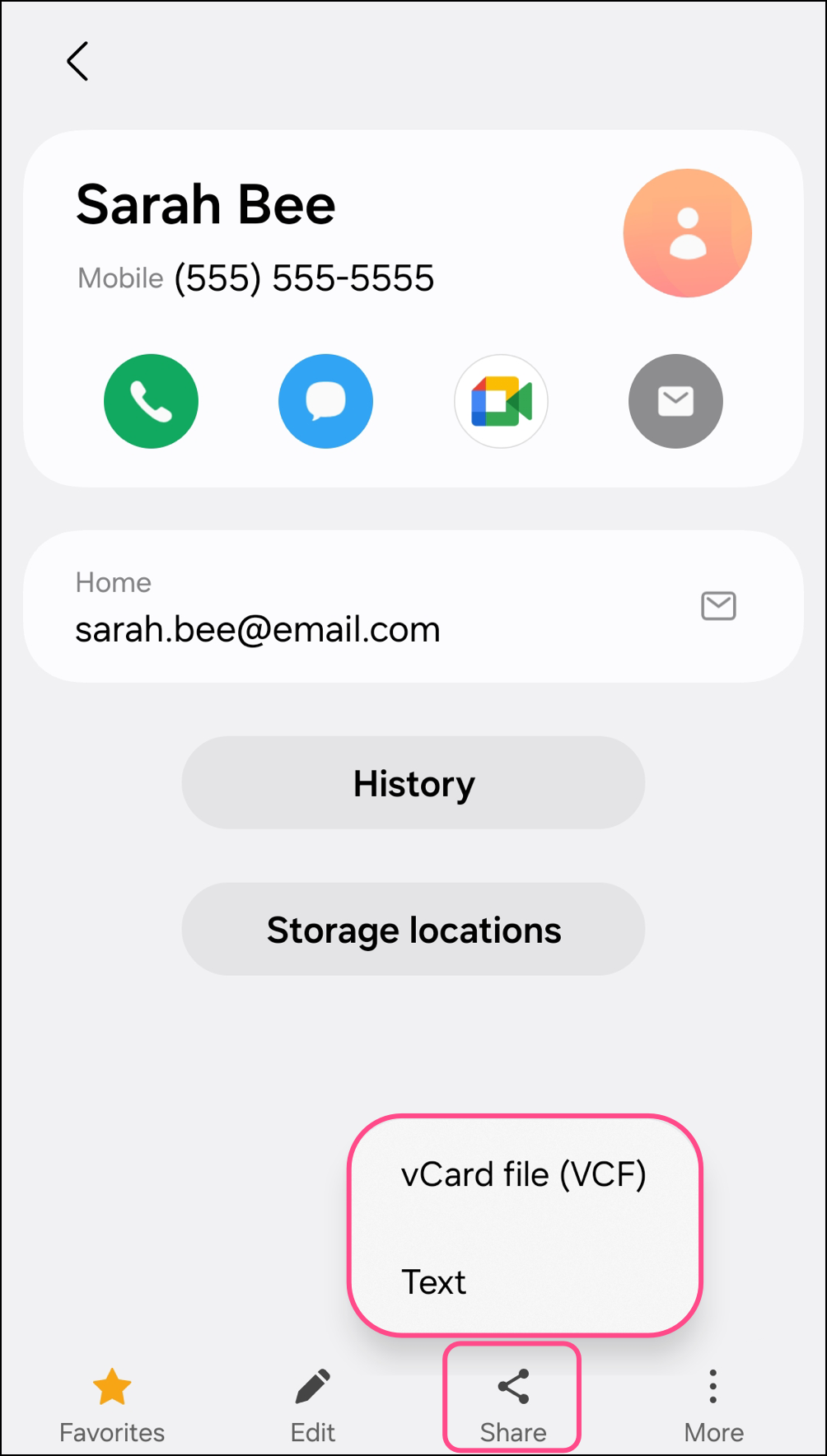Viewport: 827px width, 1456px height.
Task: Tap Share in the bottom bar
Action: point(513,1404)
